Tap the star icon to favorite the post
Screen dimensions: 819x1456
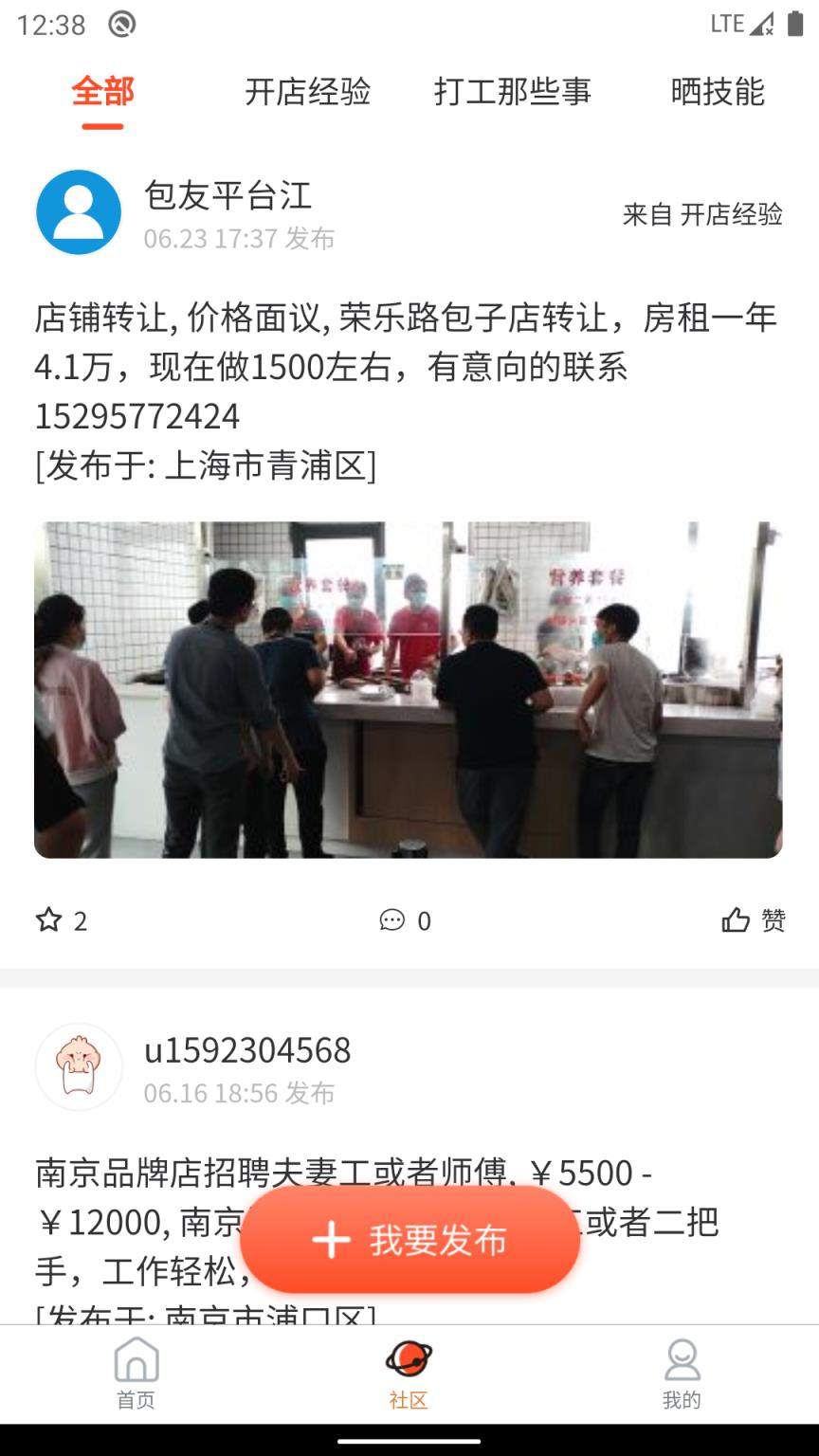[x=48, y=919]
